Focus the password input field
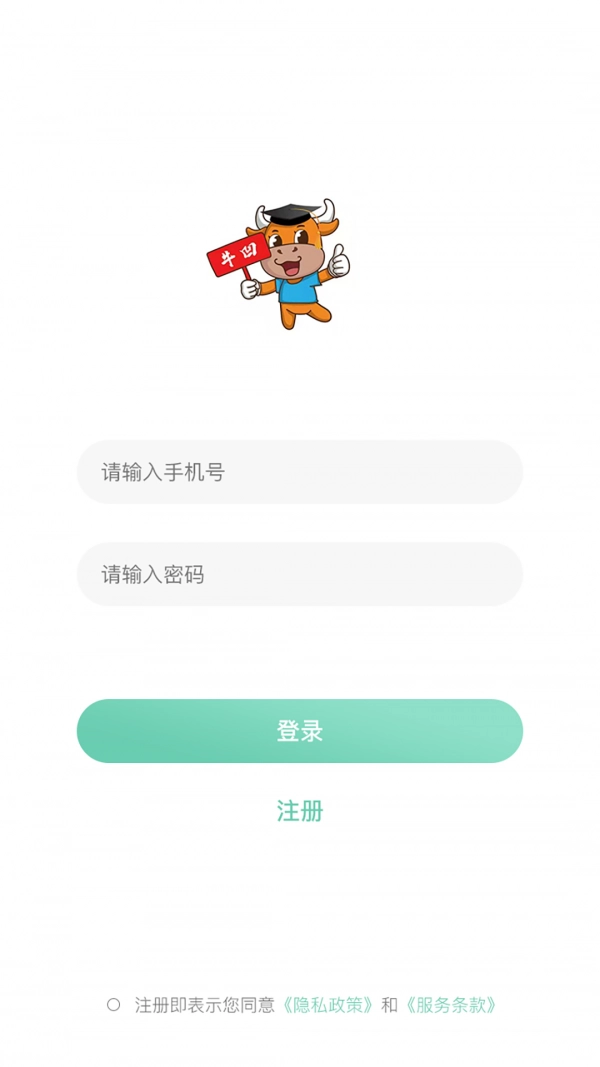The width and height of the screenshot is (600, 1067). click(300, 574)
